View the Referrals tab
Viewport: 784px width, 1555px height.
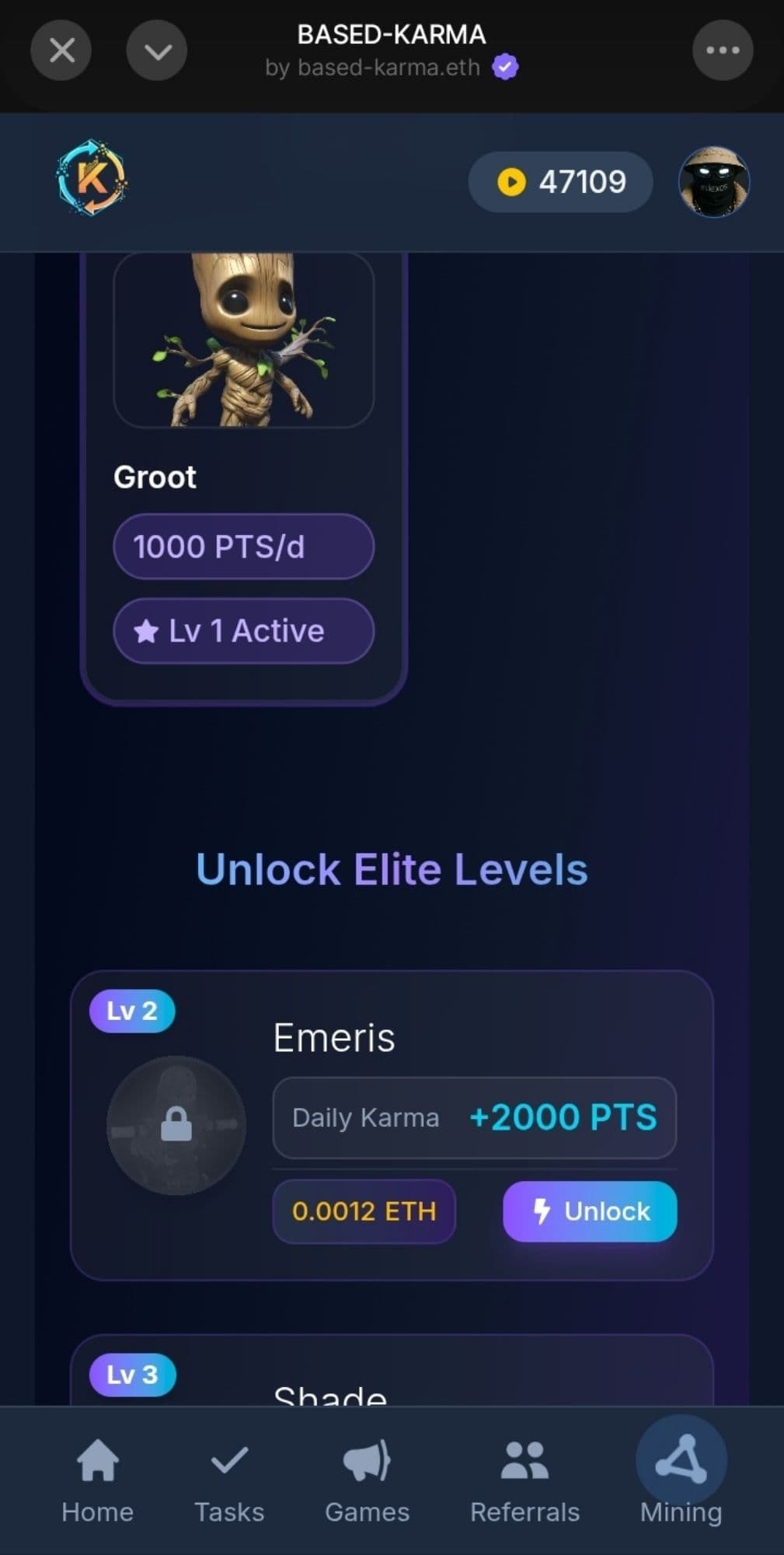coord(524,1480)
